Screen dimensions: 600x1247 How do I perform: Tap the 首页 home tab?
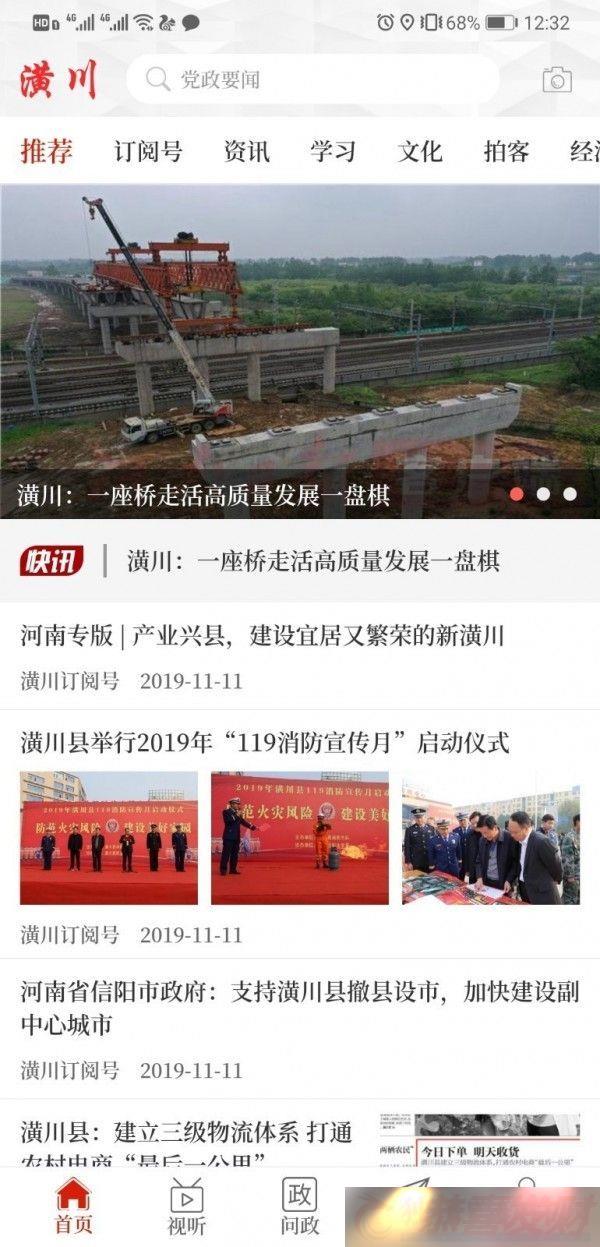[73, 1205]
